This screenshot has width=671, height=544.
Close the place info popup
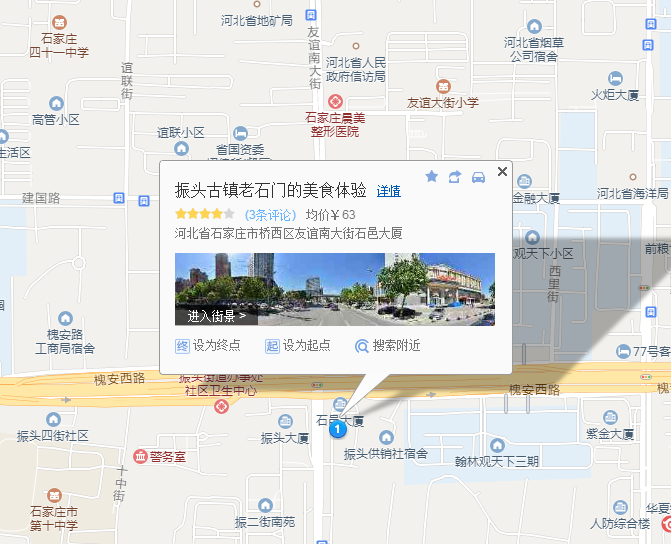coord(502,171)
